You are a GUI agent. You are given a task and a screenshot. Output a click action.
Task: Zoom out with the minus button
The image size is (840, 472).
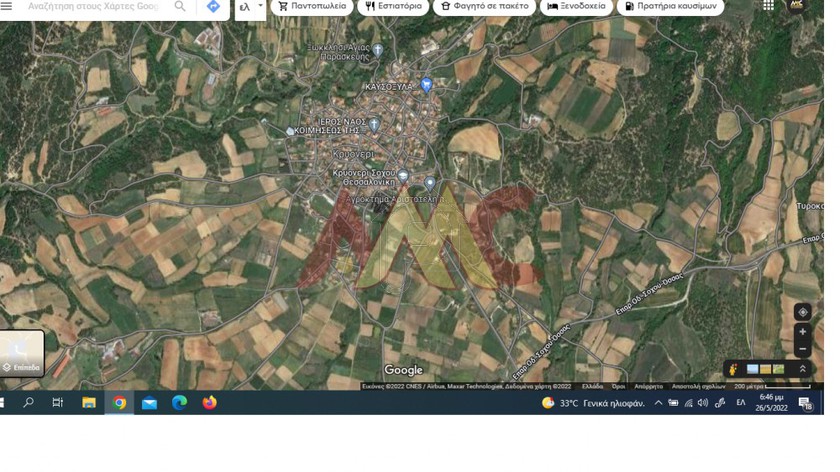[802, 349]
